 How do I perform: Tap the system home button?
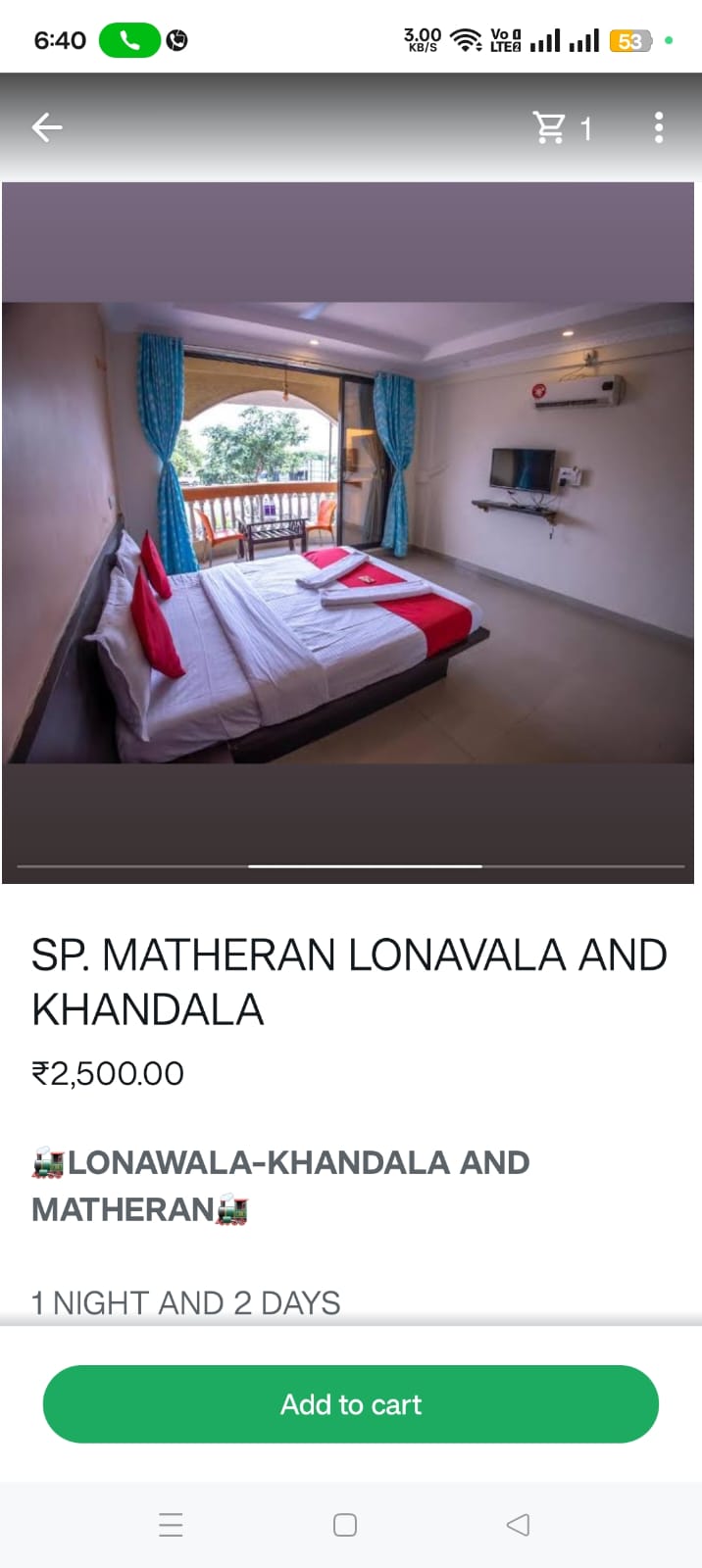point(344,1525)
